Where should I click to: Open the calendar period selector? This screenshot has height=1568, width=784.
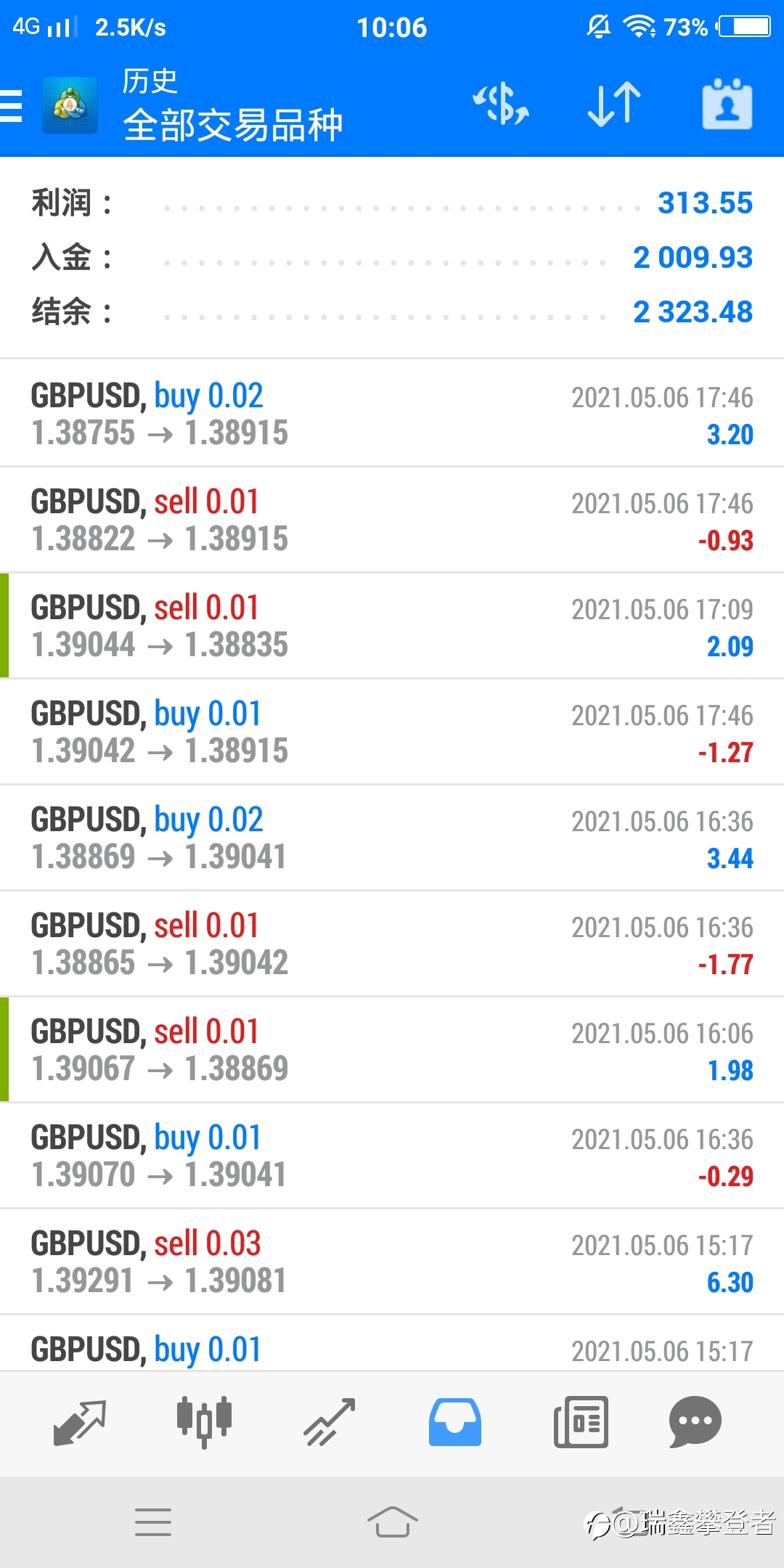[x=727, y=104]
